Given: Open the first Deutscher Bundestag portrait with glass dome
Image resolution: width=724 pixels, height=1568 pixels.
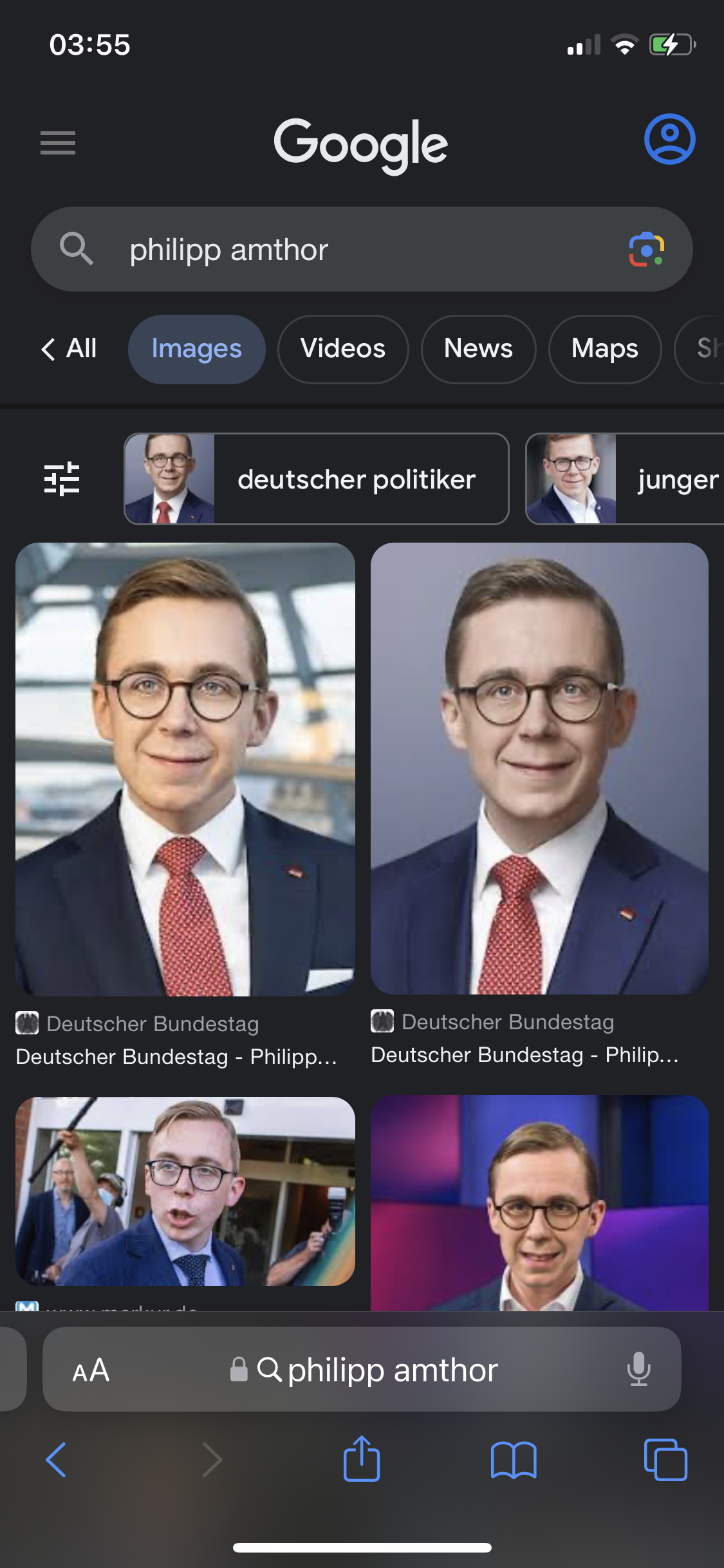Looking at the screenshot, I should click(185, 769).
